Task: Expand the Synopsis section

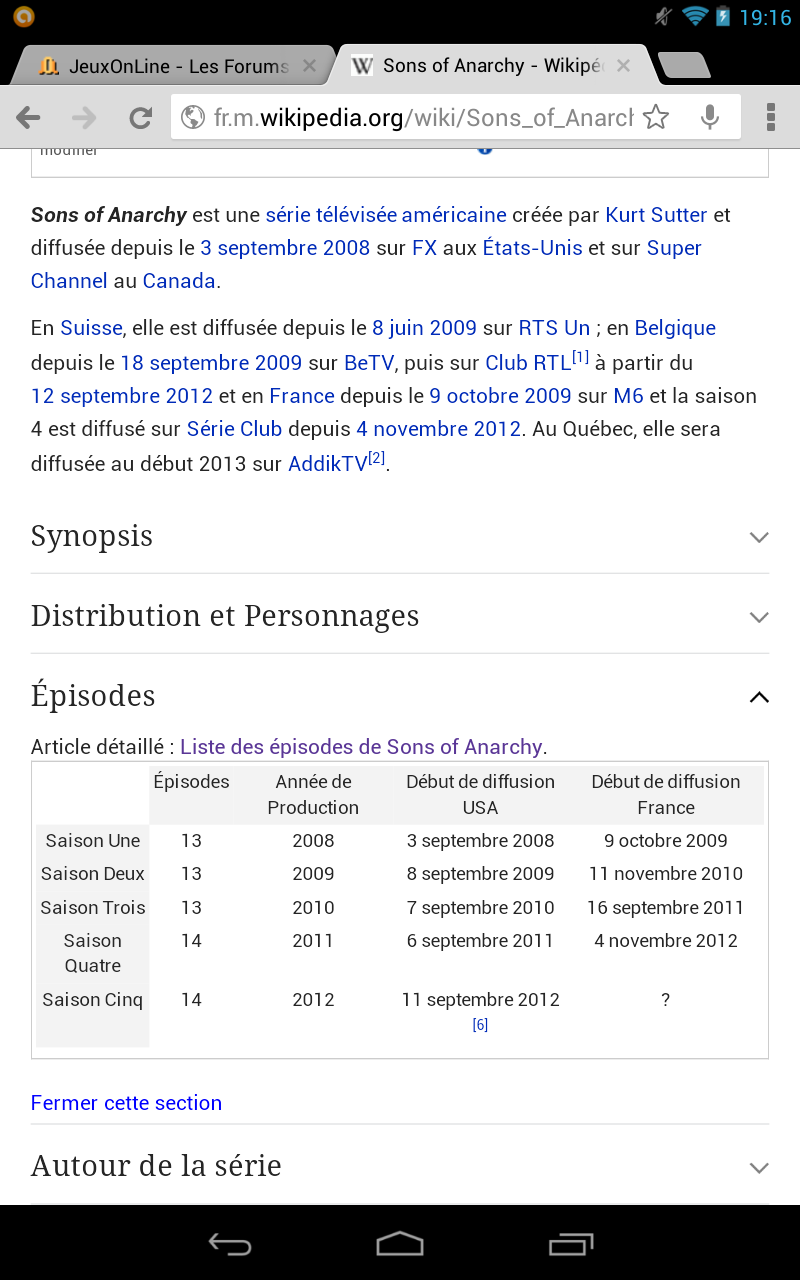Action: pos(400,536)
